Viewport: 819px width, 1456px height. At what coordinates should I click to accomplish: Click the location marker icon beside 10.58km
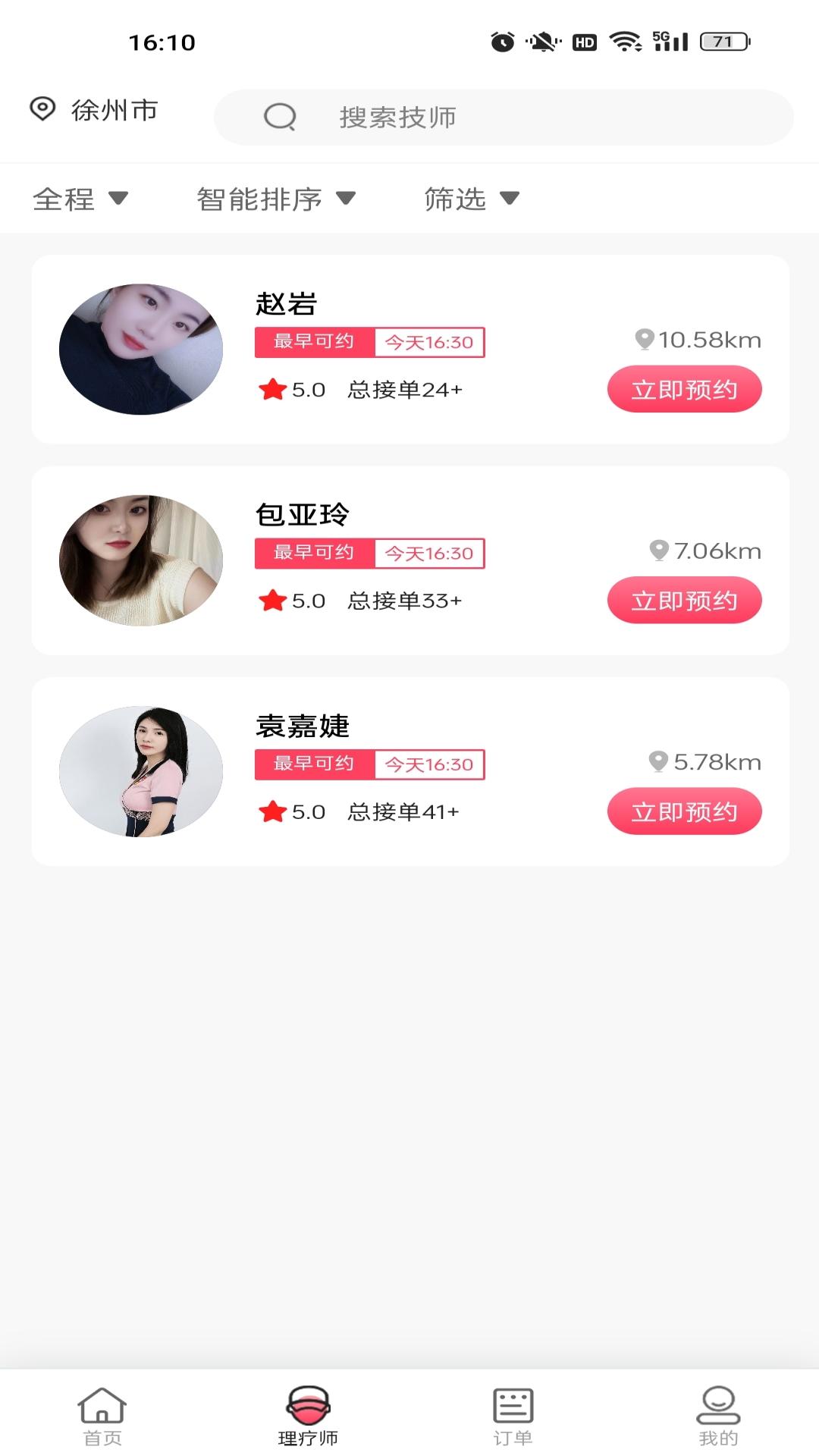(644, 340)
